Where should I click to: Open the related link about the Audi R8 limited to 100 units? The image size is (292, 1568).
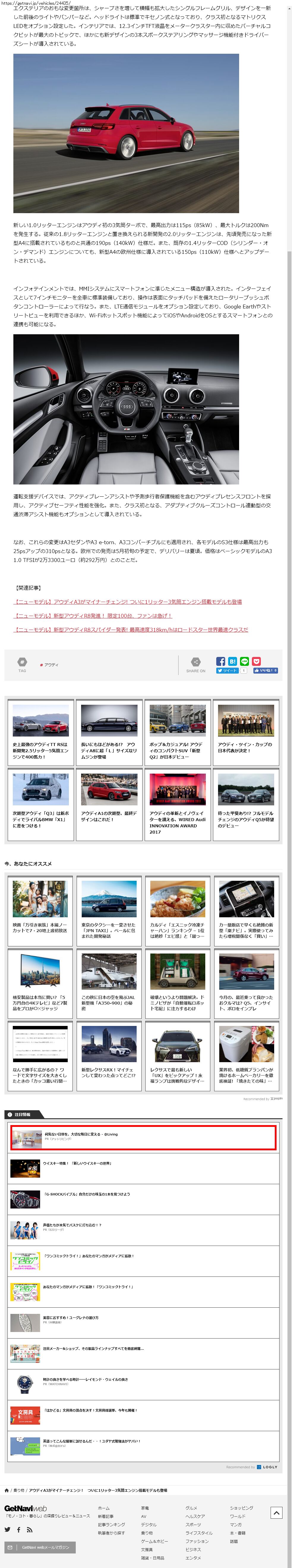93,615
